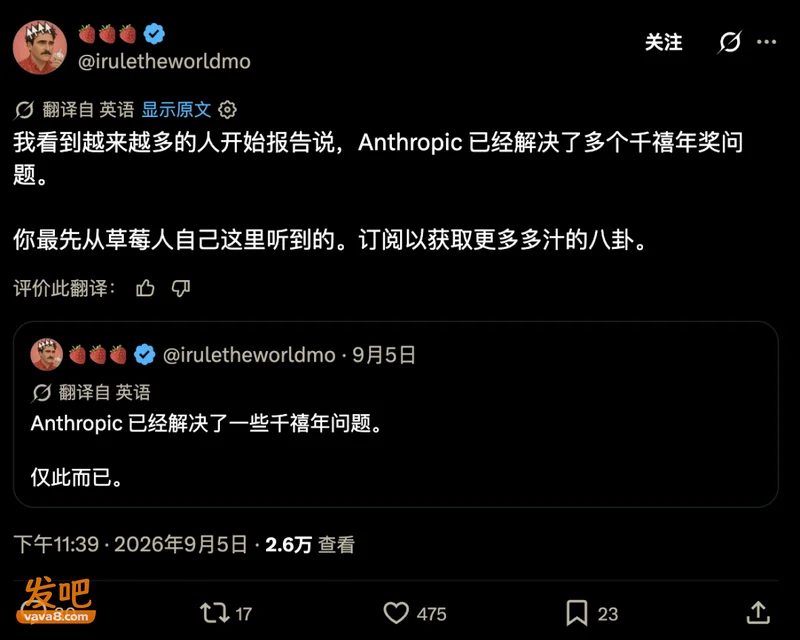Tap the 关注 follow button
This screenshot has height=640, width=800.
pyautogui.click(x=663, y=42)
